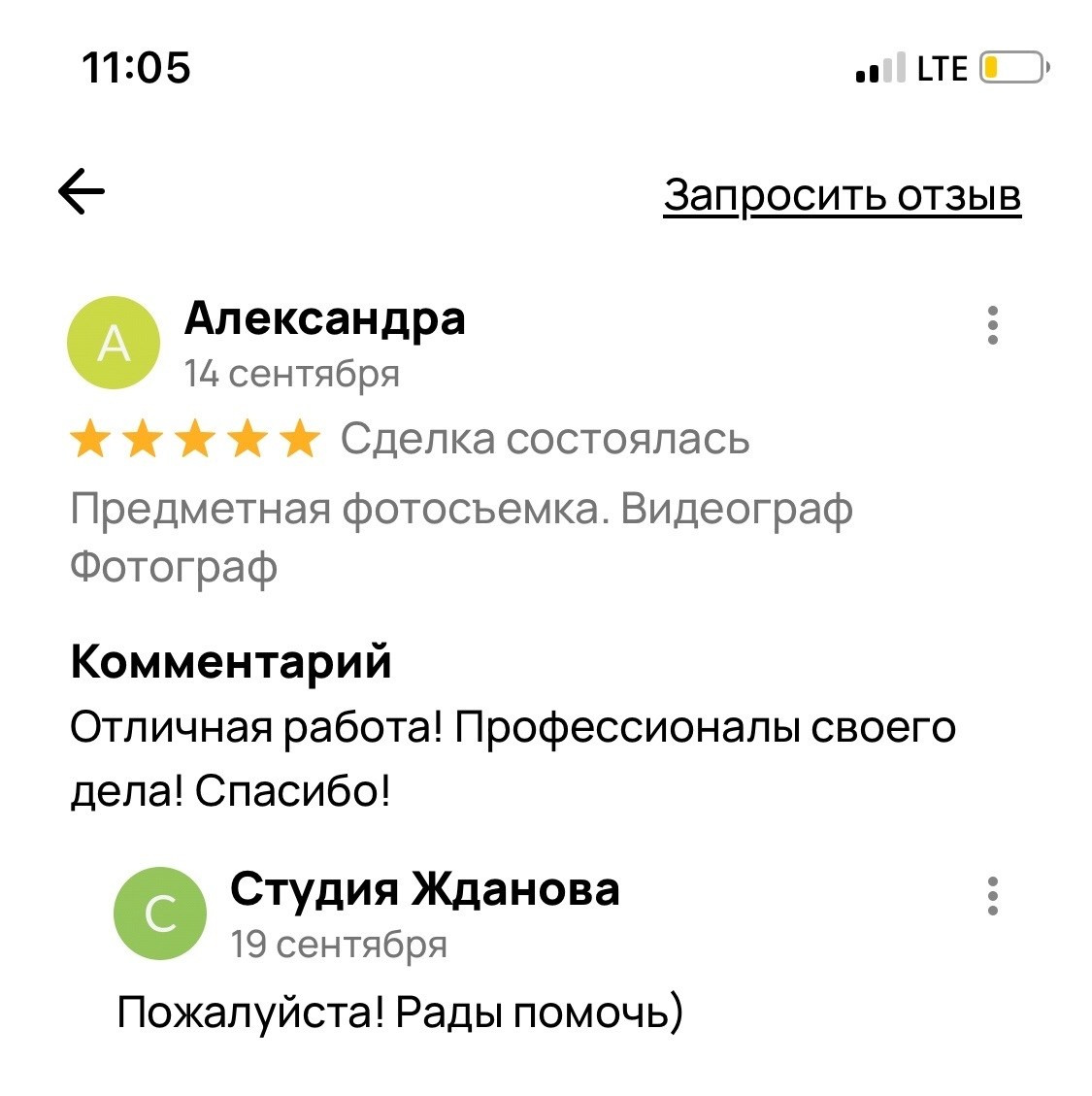Tap the clock showing 11:05
The width and height of the screenshot is (1092, 1096).
coord(137,68)
